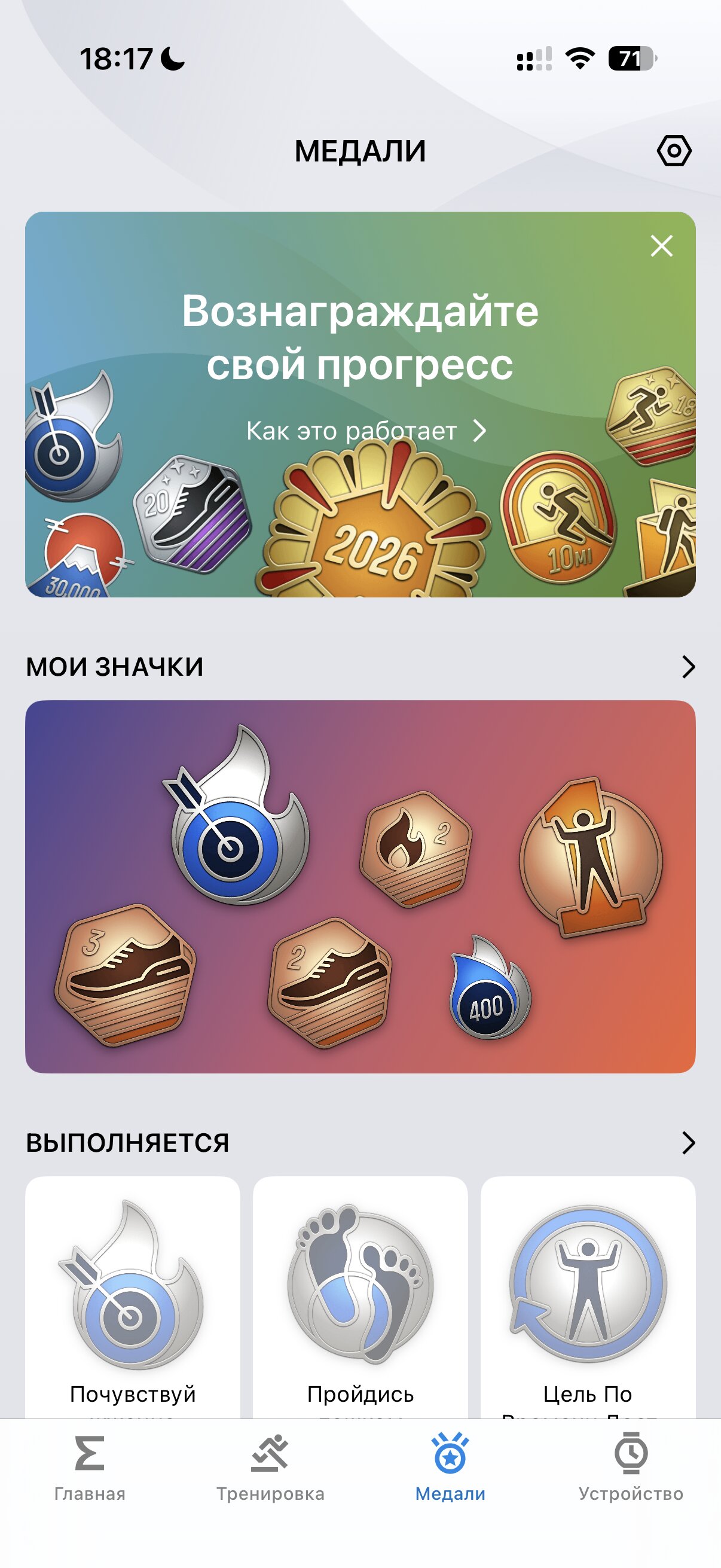Expand the 'Мои значки' section
The image size is (721, 1568).
click(688, 667)
